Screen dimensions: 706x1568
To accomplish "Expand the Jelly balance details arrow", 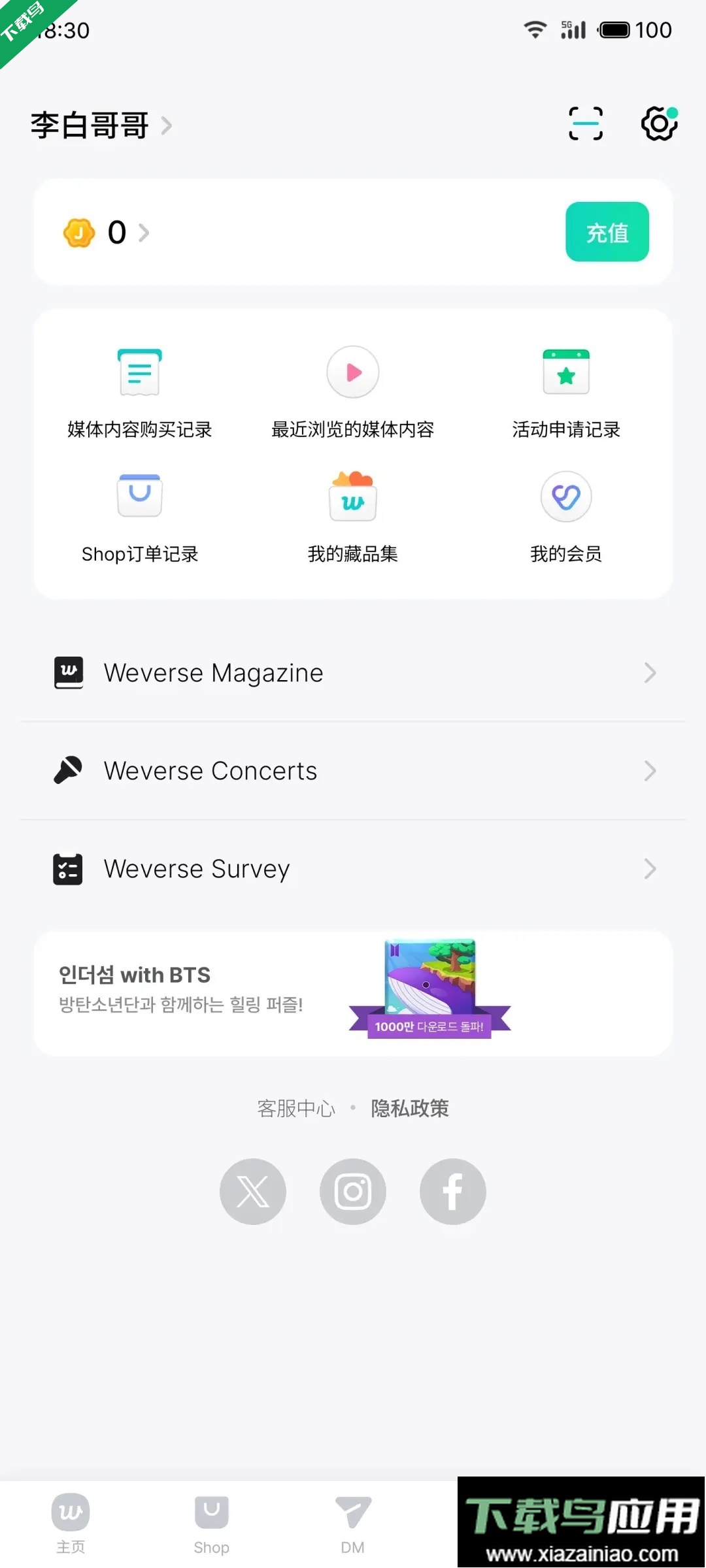I will point(144,233).
